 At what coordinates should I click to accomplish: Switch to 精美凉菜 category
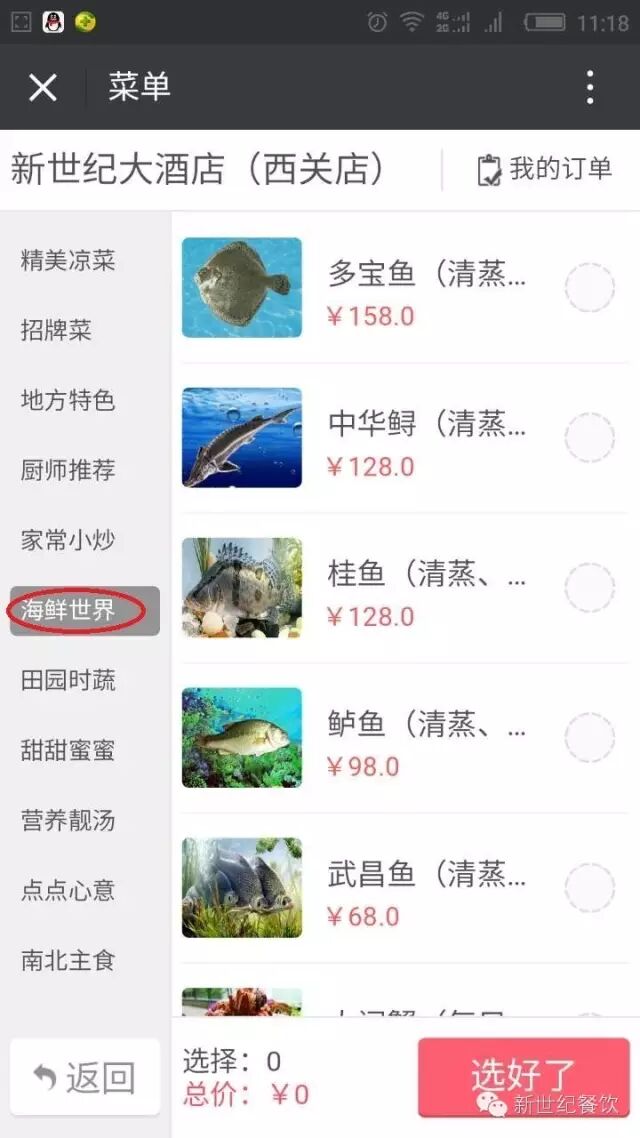[68, 261]
